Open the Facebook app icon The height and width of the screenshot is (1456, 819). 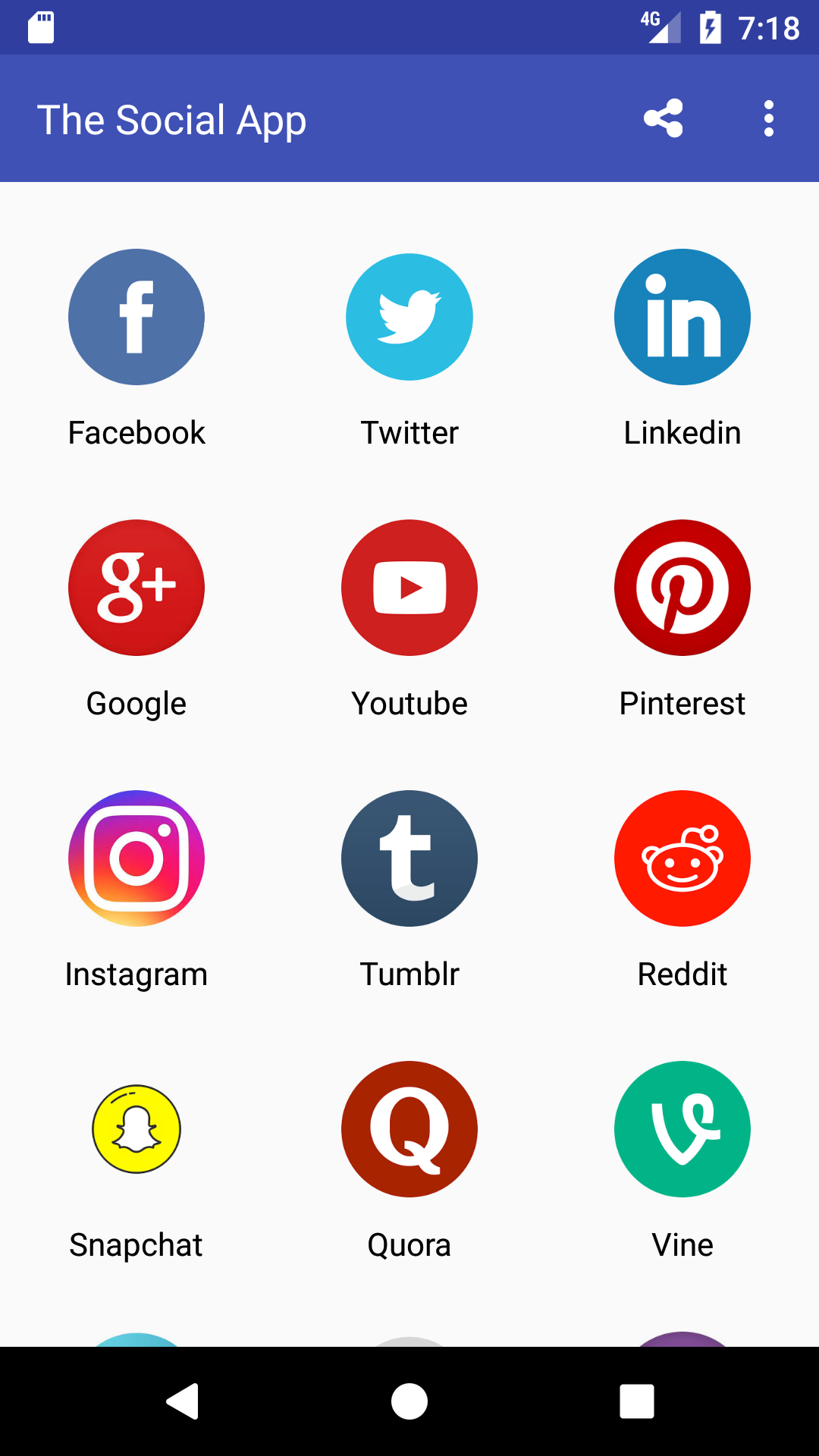point(136,317)
